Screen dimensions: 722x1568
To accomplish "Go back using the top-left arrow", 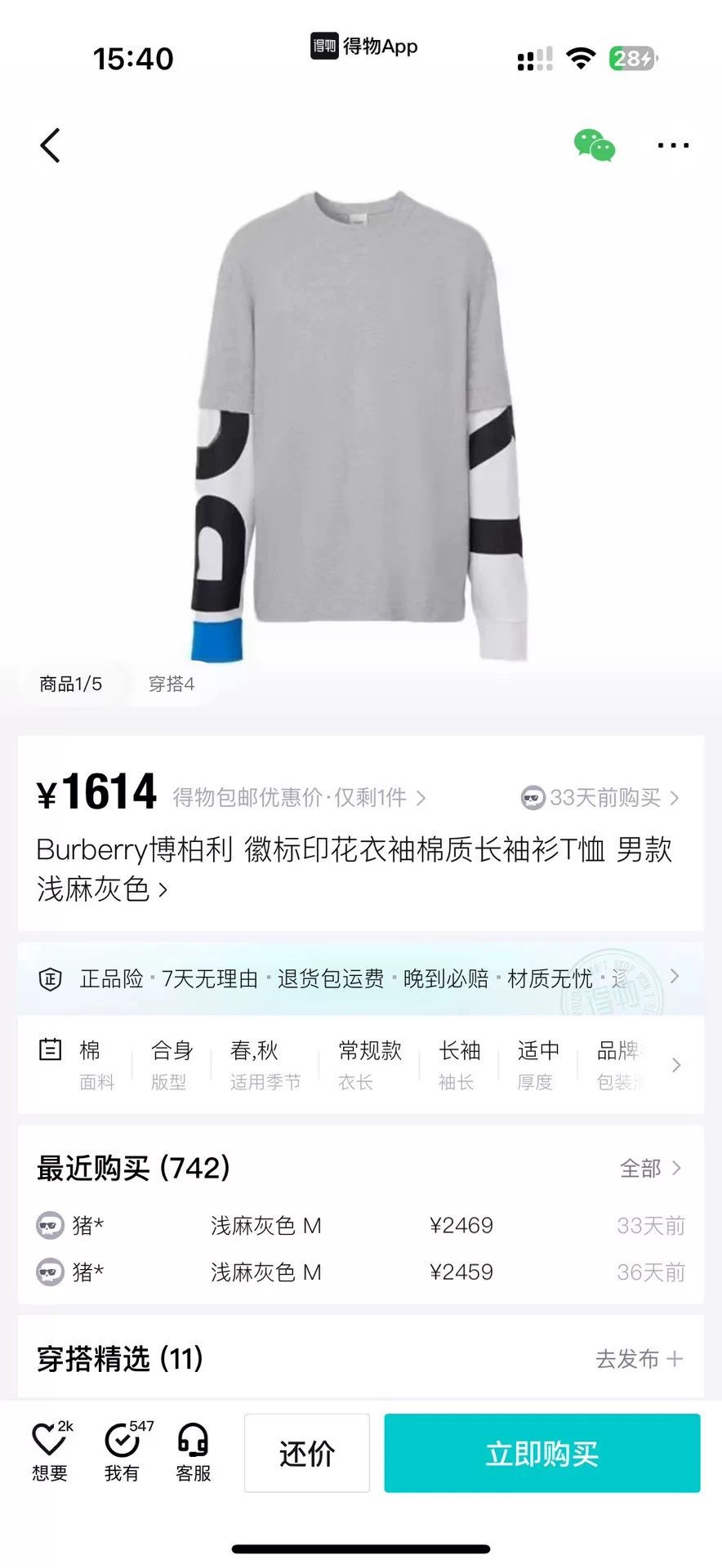I will pyautogui.click(x=51, y=145).
